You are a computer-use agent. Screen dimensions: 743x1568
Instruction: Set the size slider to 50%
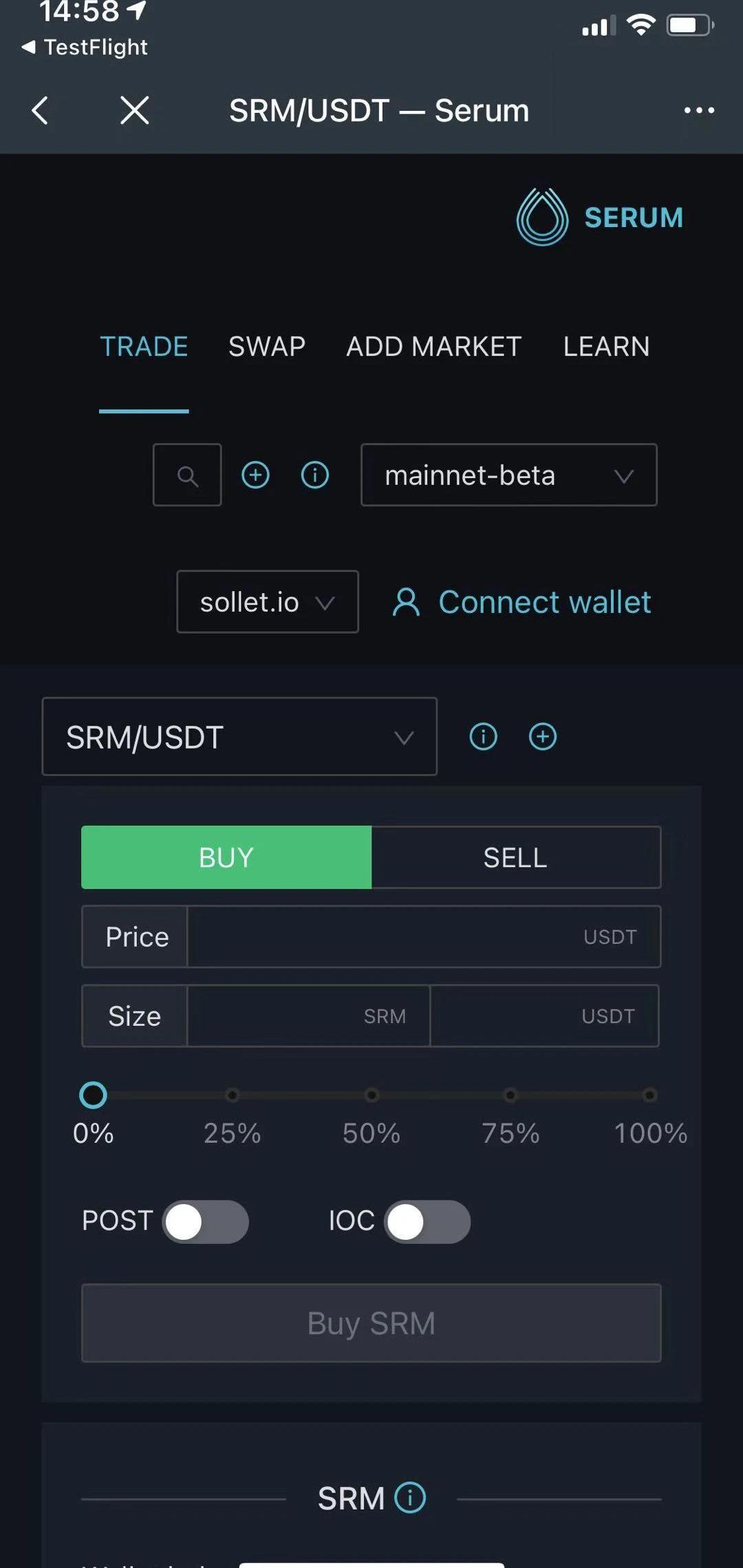pos(371,1095)
